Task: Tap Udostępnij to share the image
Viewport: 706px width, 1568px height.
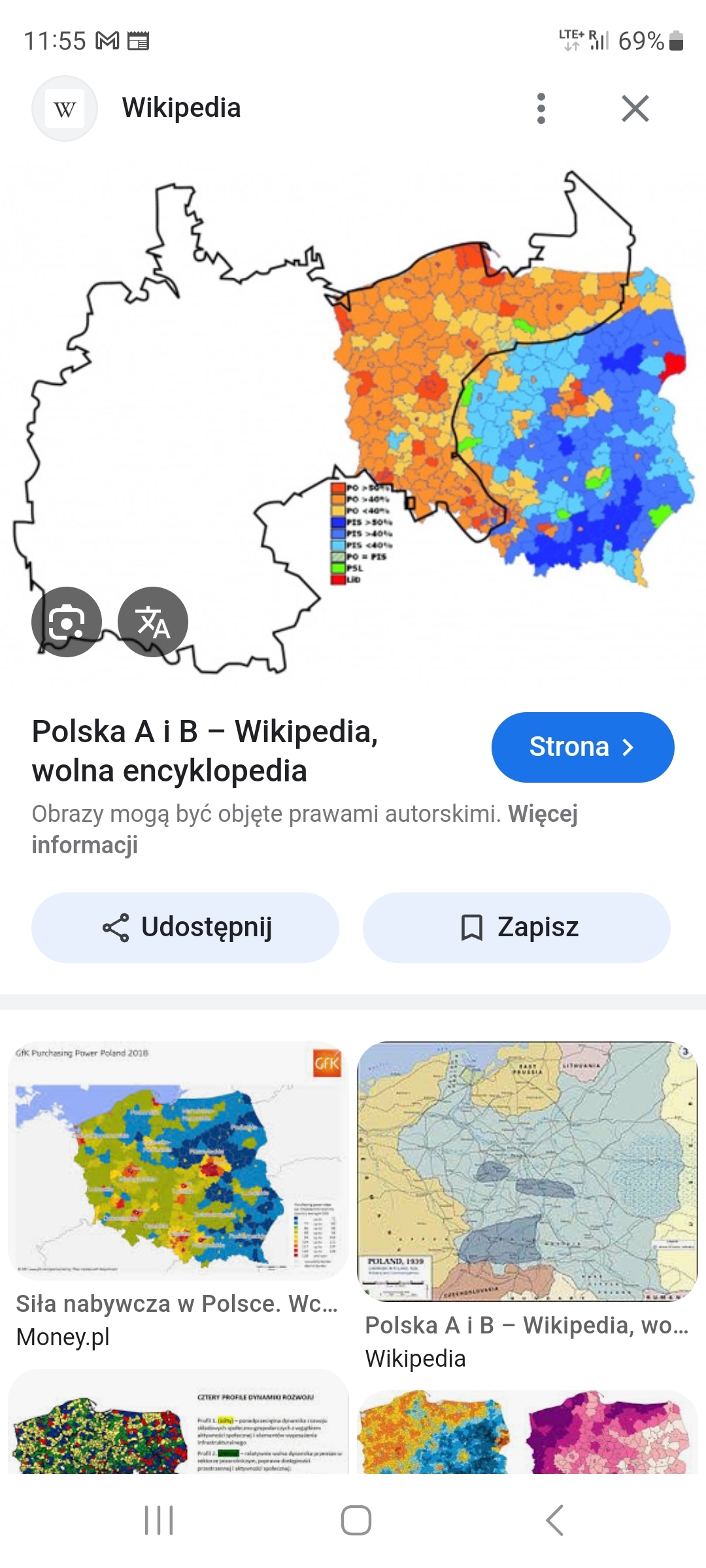Action: pos(186,927)
